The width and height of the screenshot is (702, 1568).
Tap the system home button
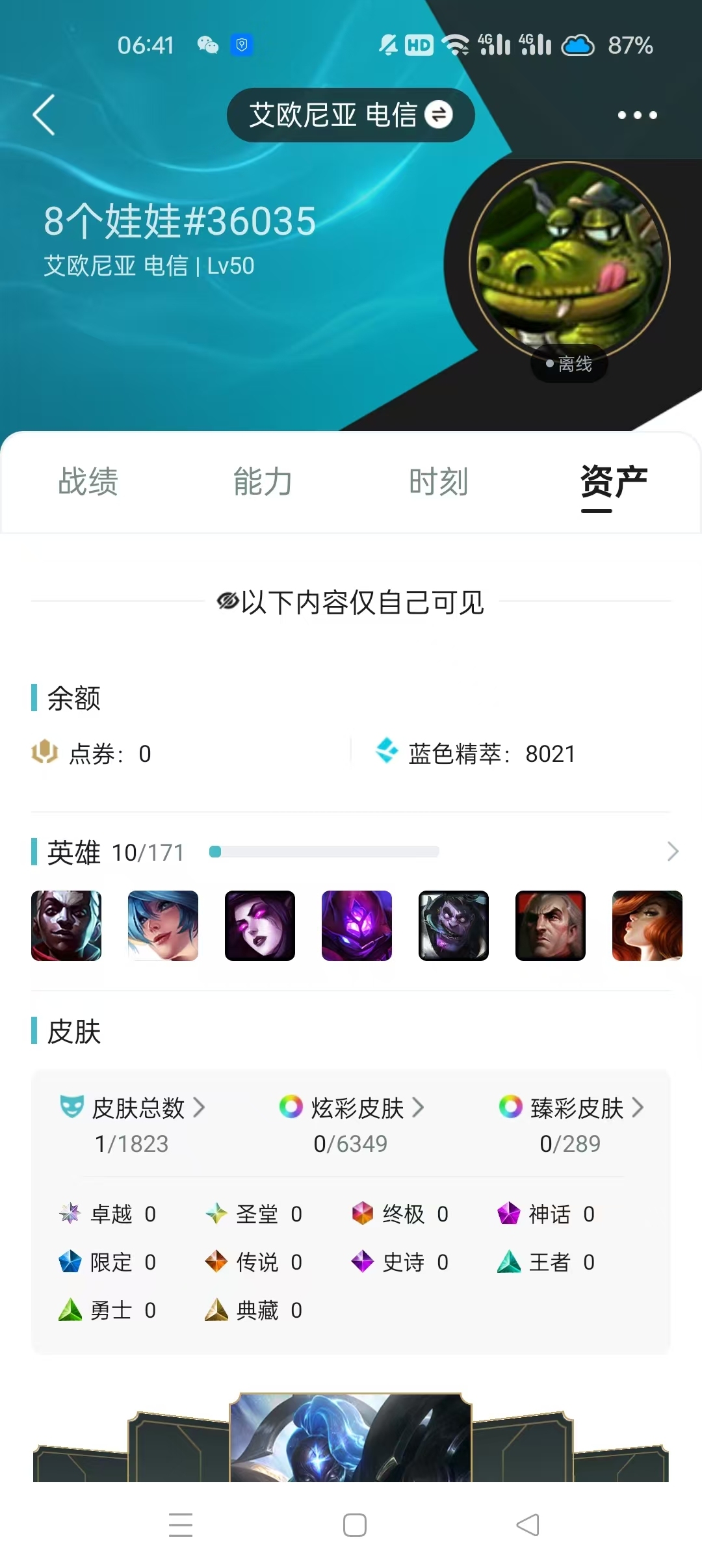click(355, 1525)
